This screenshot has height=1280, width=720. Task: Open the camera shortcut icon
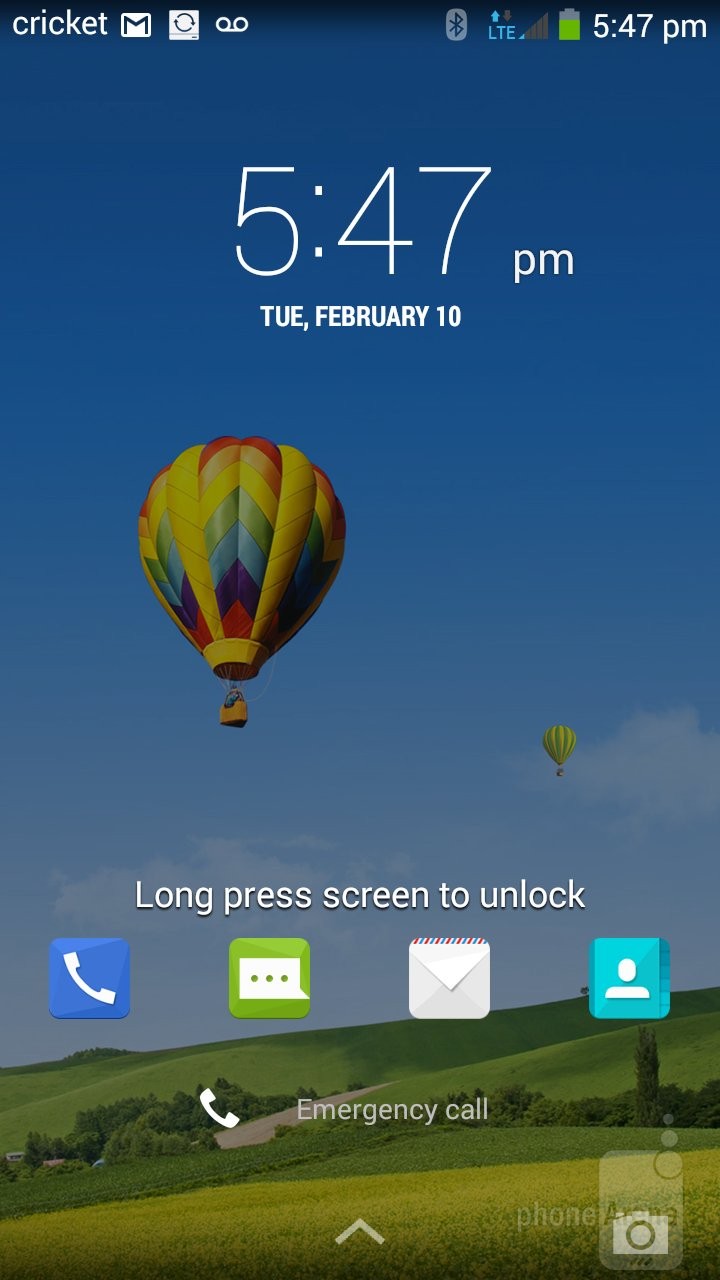[640, 1235]
